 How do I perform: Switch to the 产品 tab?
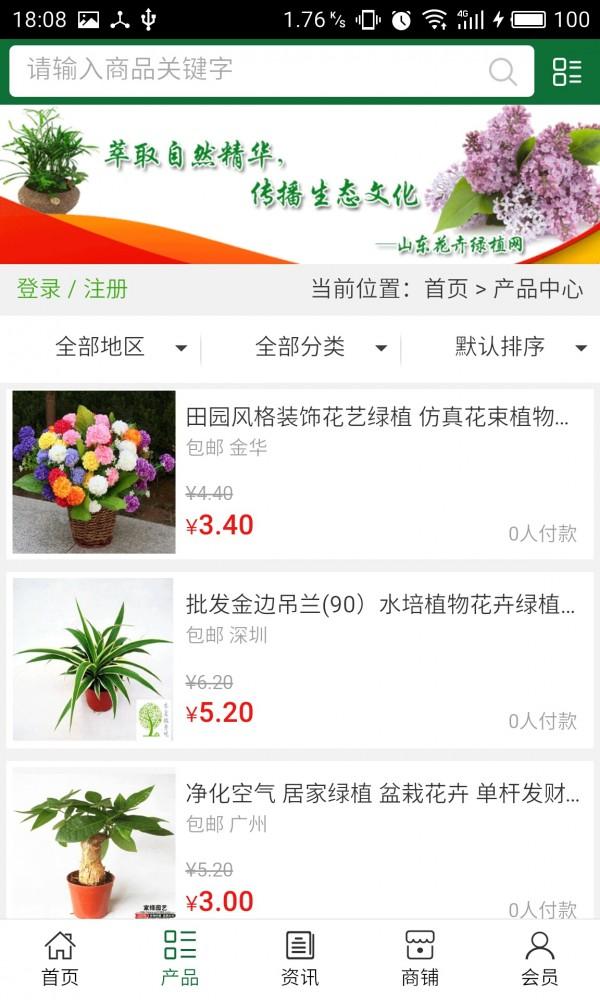180,958
